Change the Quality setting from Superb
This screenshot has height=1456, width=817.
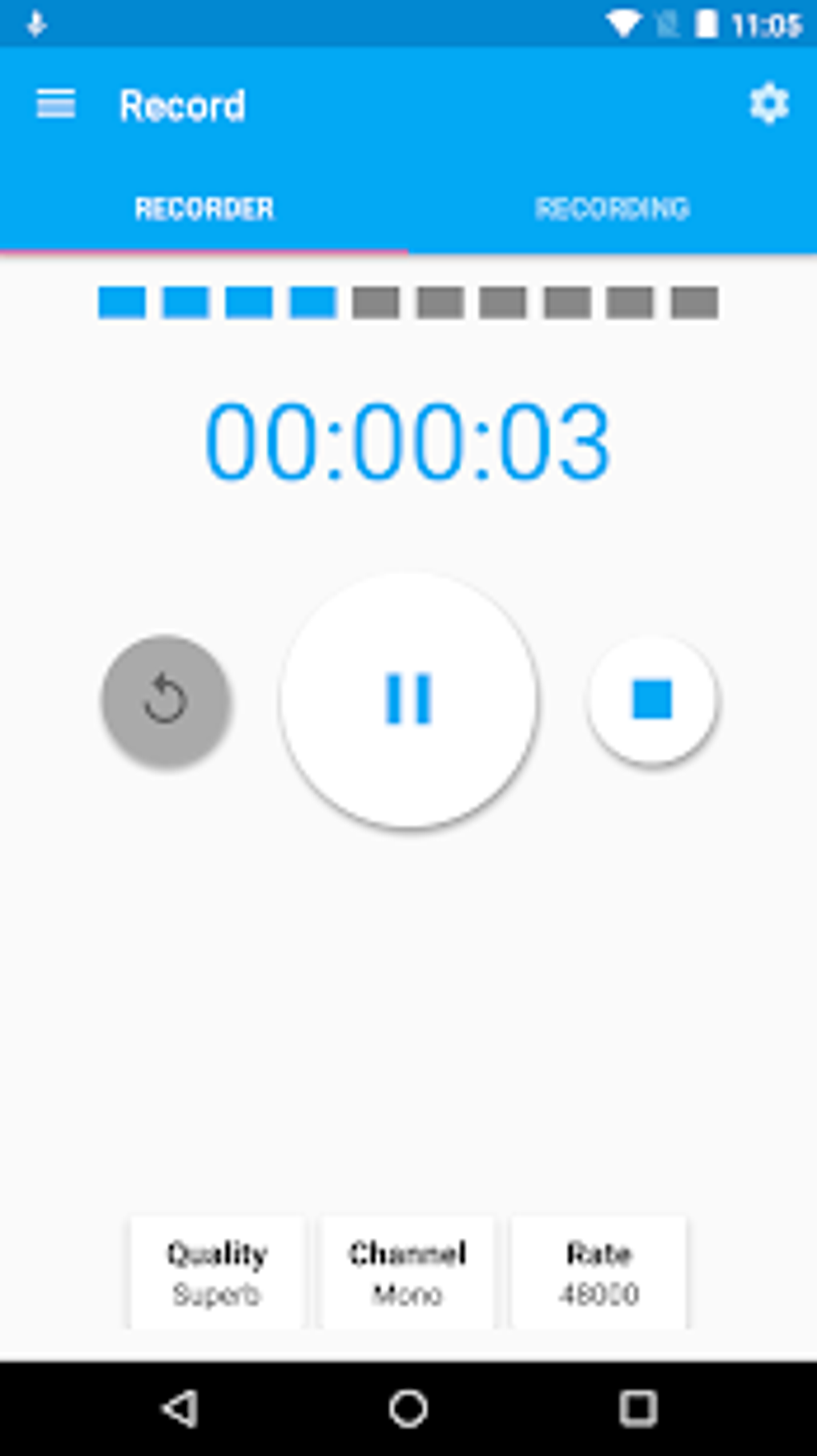(x=217, y=1272)
